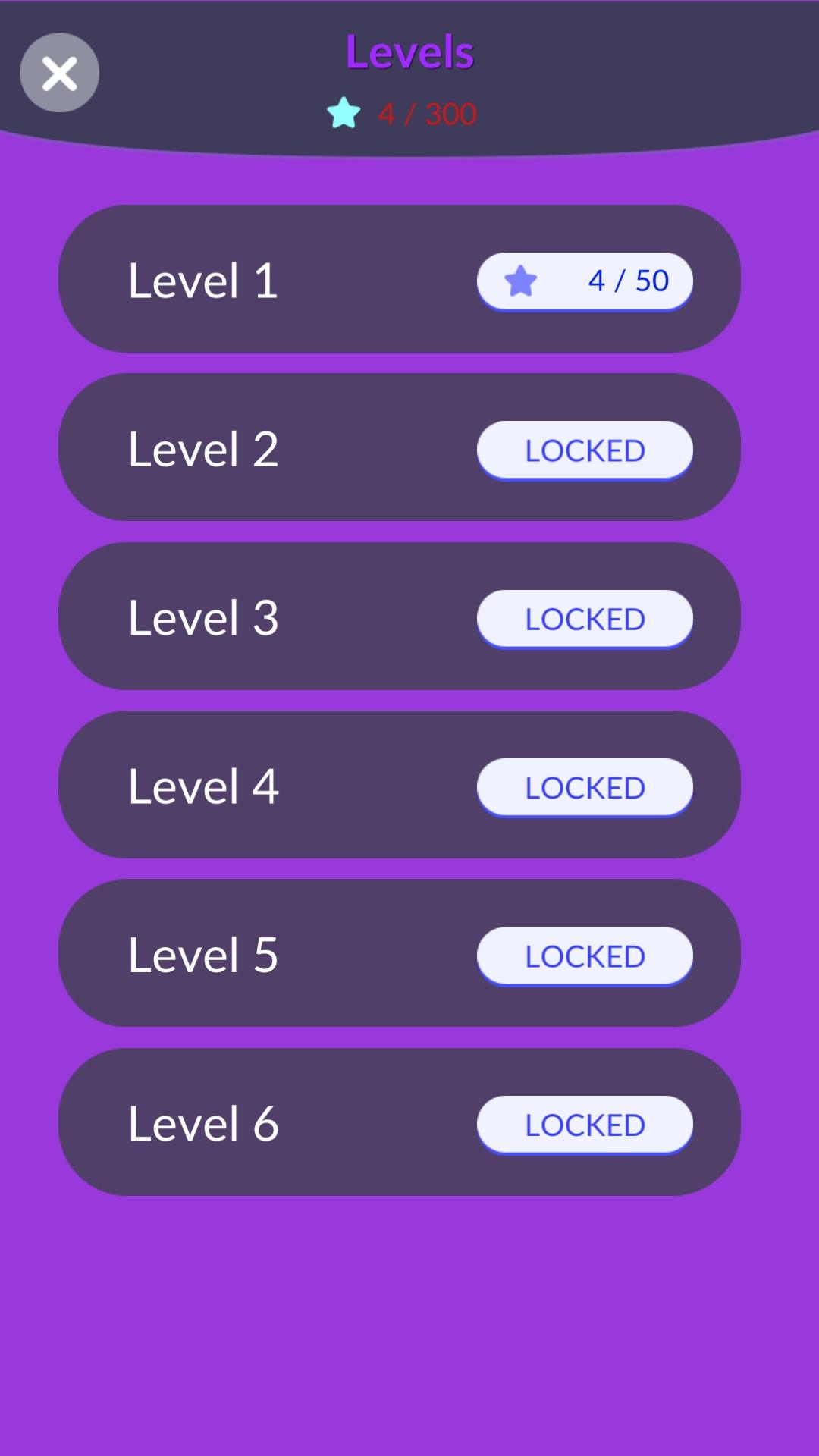Tap the Level 5 row
819x1456 pixels.
click(x=400, y=953)
